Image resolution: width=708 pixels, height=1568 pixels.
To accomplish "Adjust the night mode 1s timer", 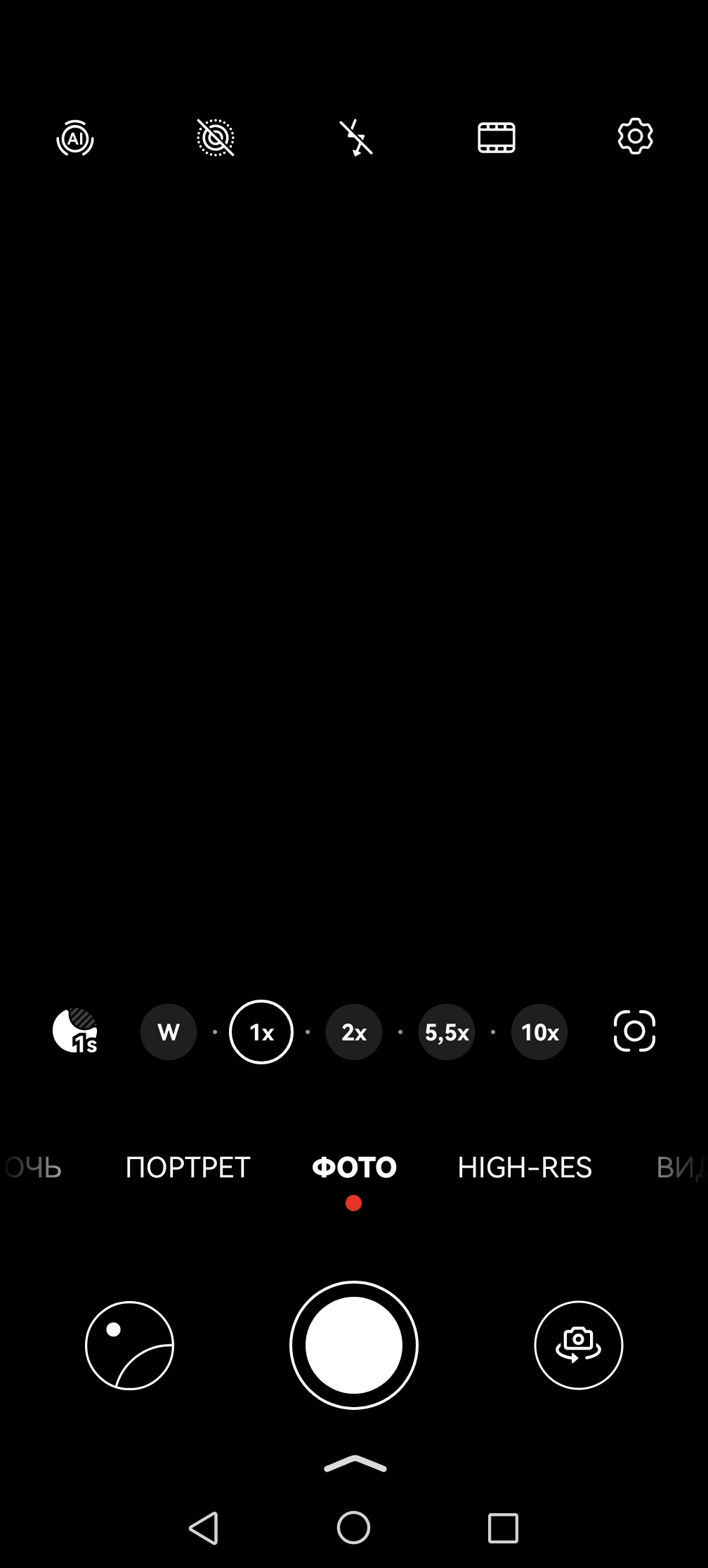I will pos(75,1031).
